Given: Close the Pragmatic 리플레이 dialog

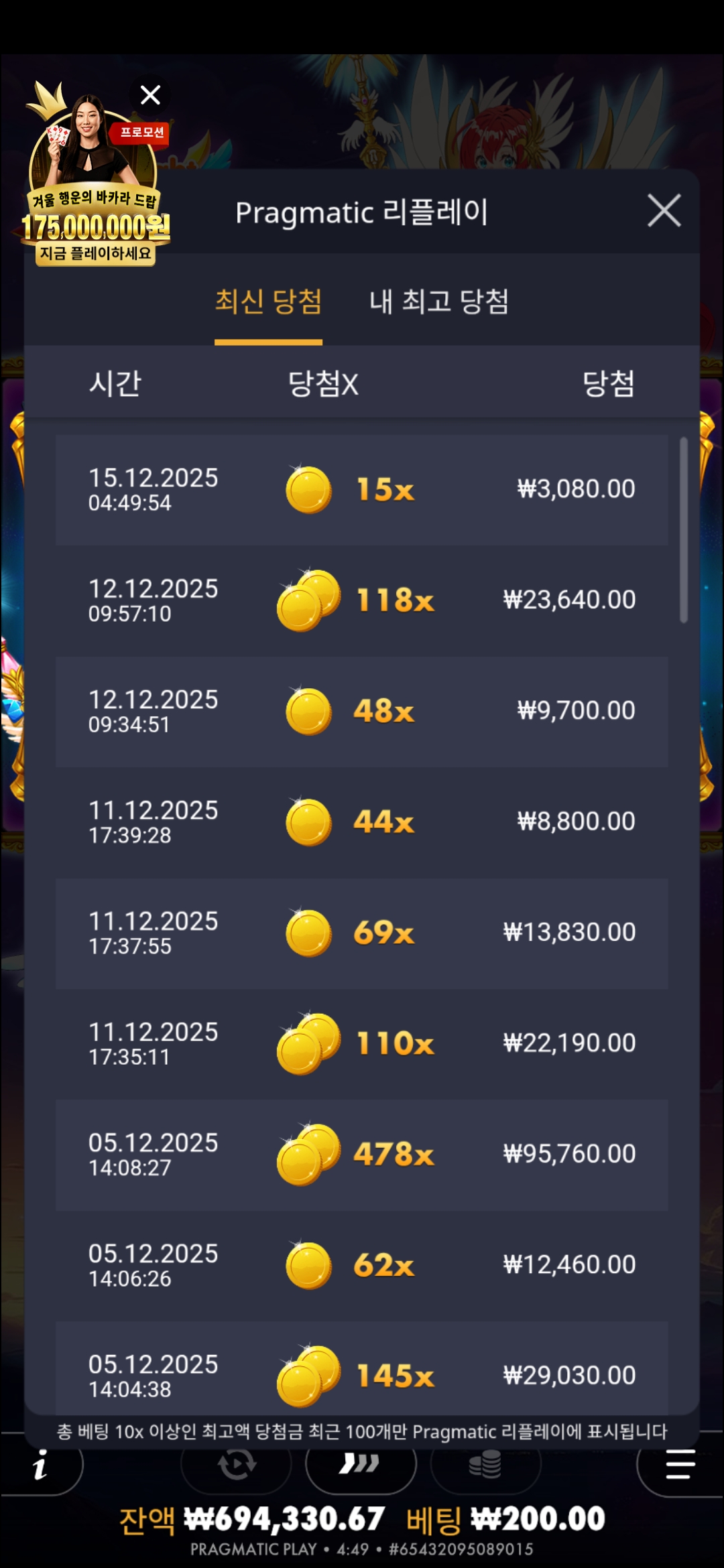Looking at the screenshot, I should pyautogui.click(x=664, y=211).
